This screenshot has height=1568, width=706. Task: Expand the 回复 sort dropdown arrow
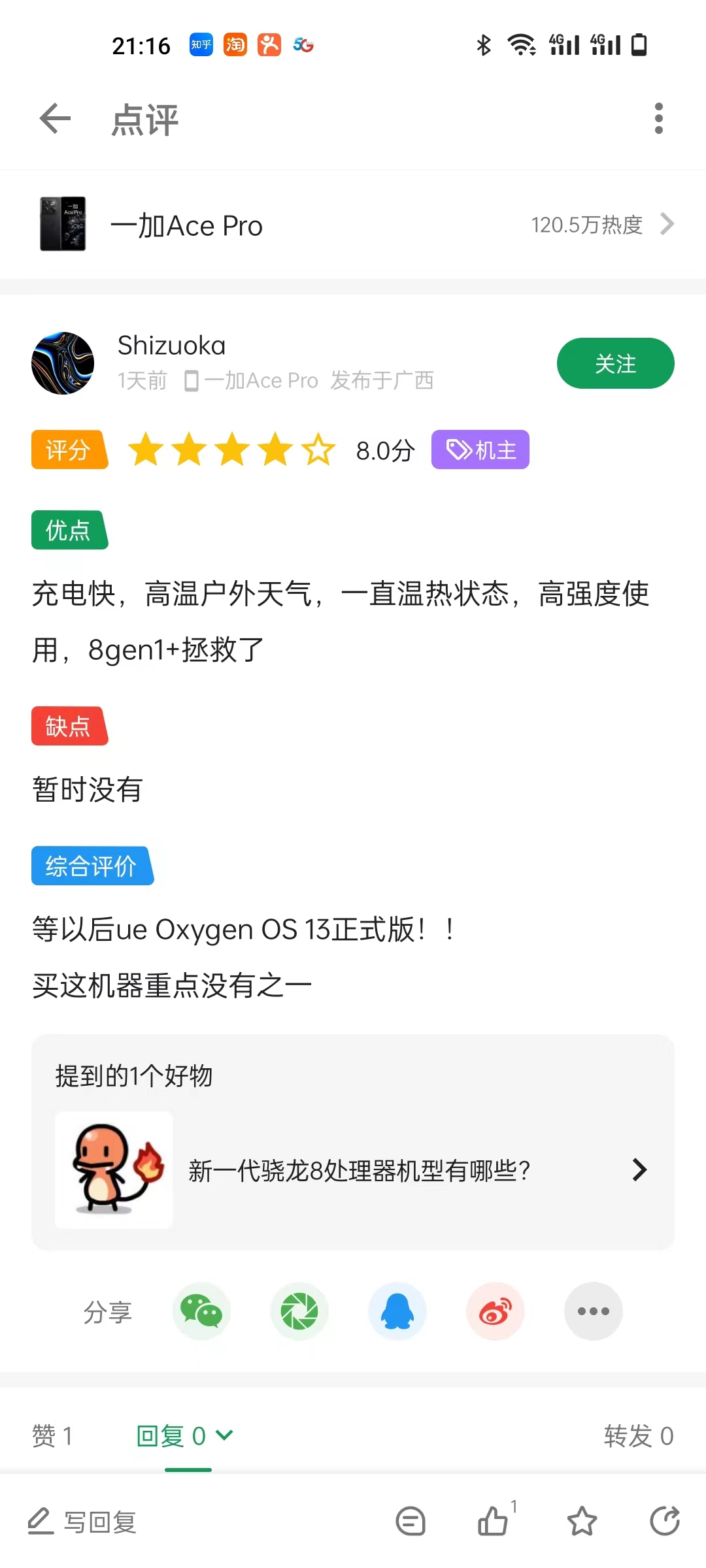click(225, 1435)
